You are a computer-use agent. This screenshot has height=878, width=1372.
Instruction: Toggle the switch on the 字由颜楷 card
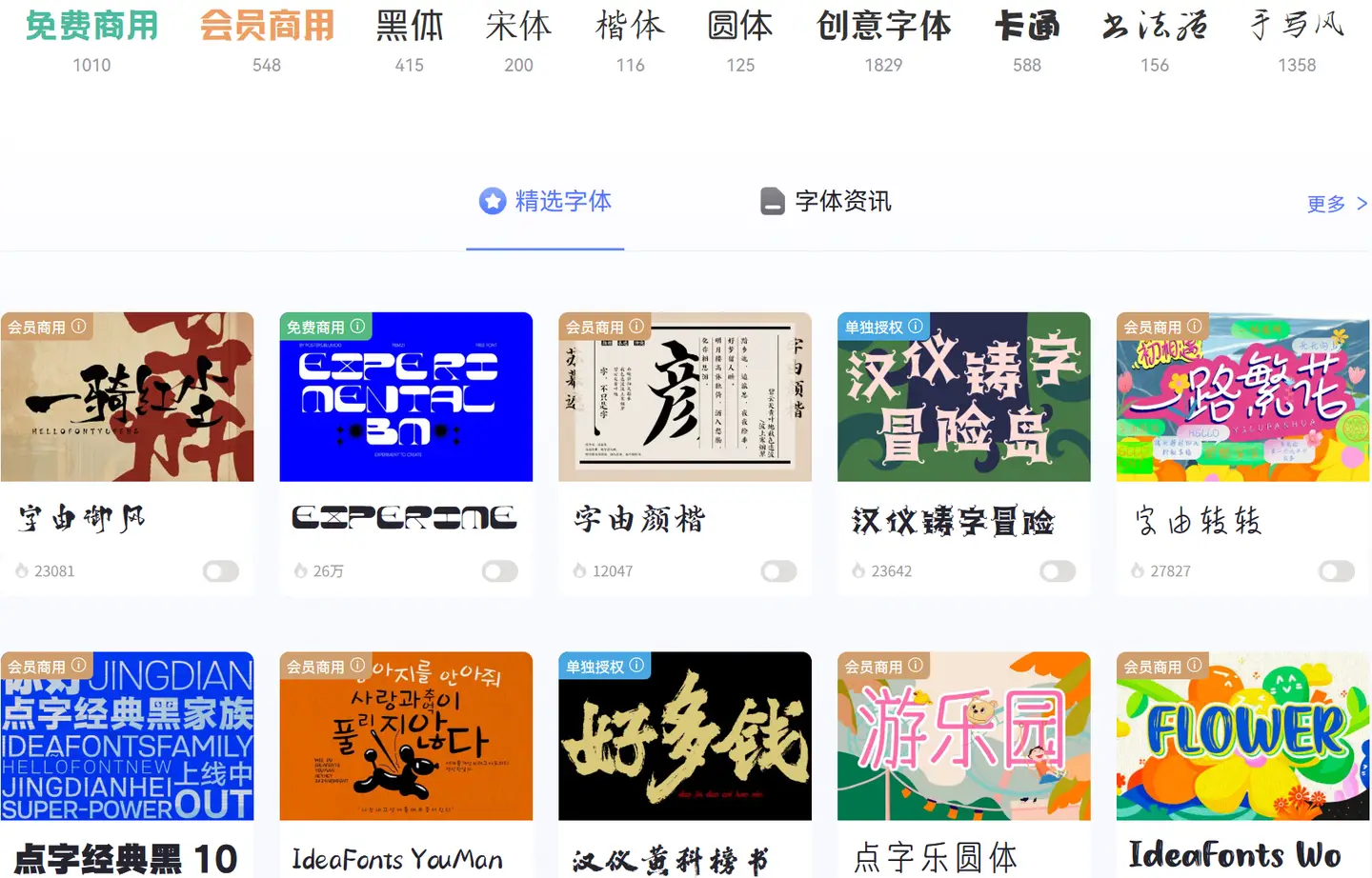point(778,571)
